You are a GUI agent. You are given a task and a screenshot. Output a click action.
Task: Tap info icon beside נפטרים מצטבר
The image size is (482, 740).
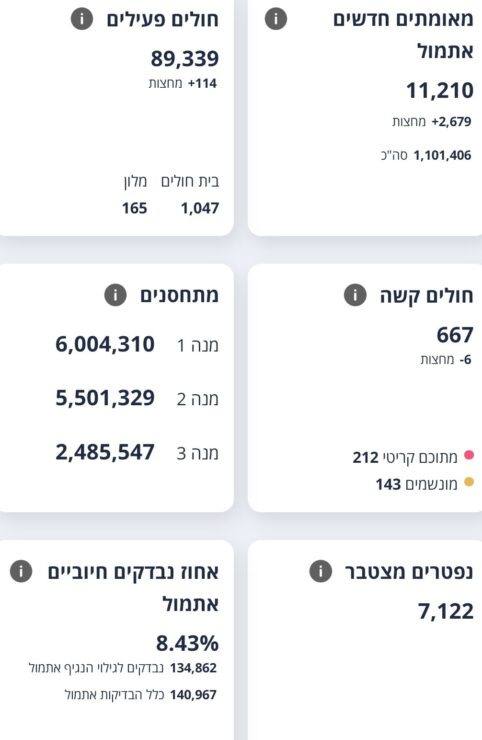pos(321,571)
